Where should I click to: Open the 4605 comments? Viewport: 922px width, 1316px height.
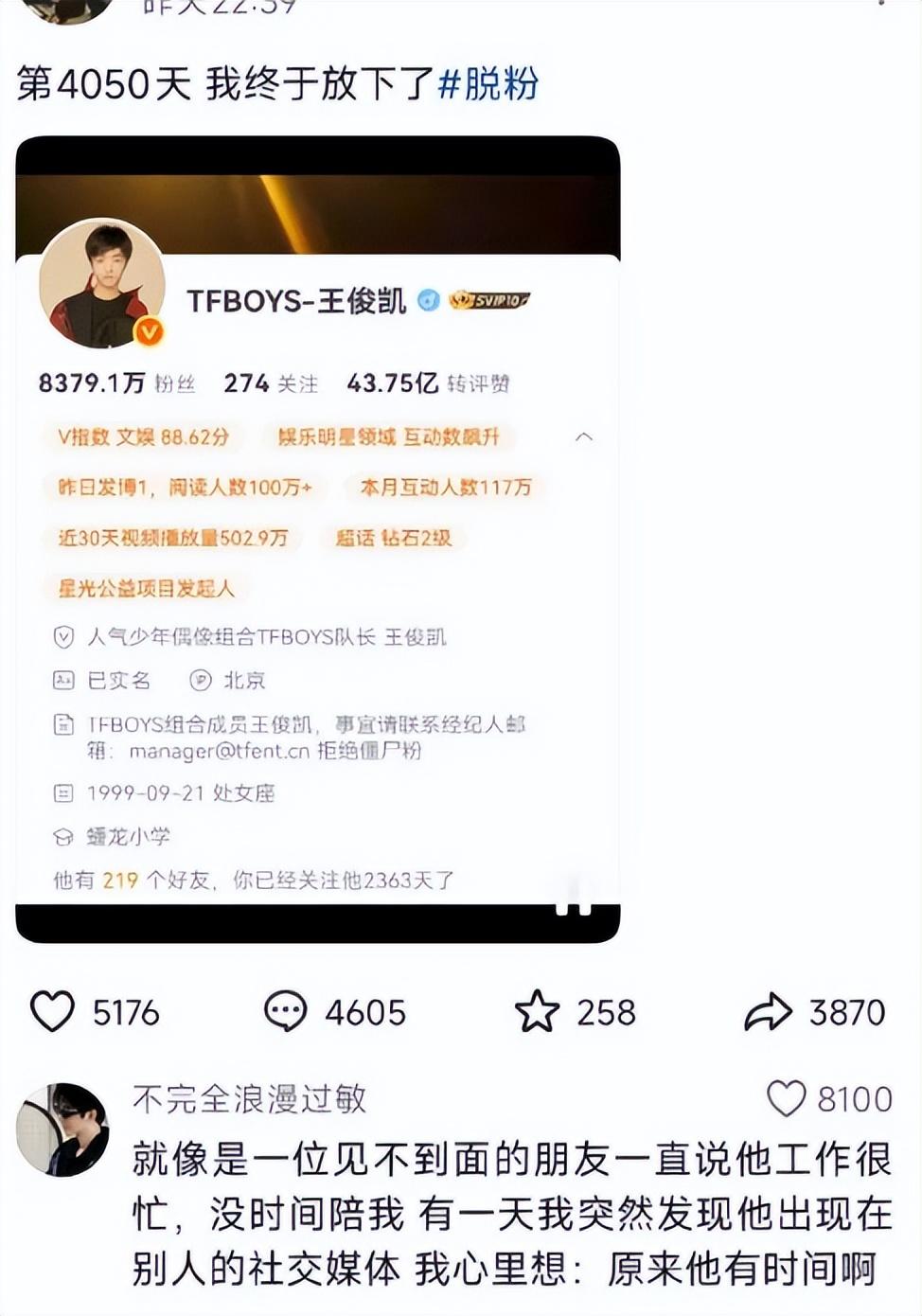tap(285, 1011)
